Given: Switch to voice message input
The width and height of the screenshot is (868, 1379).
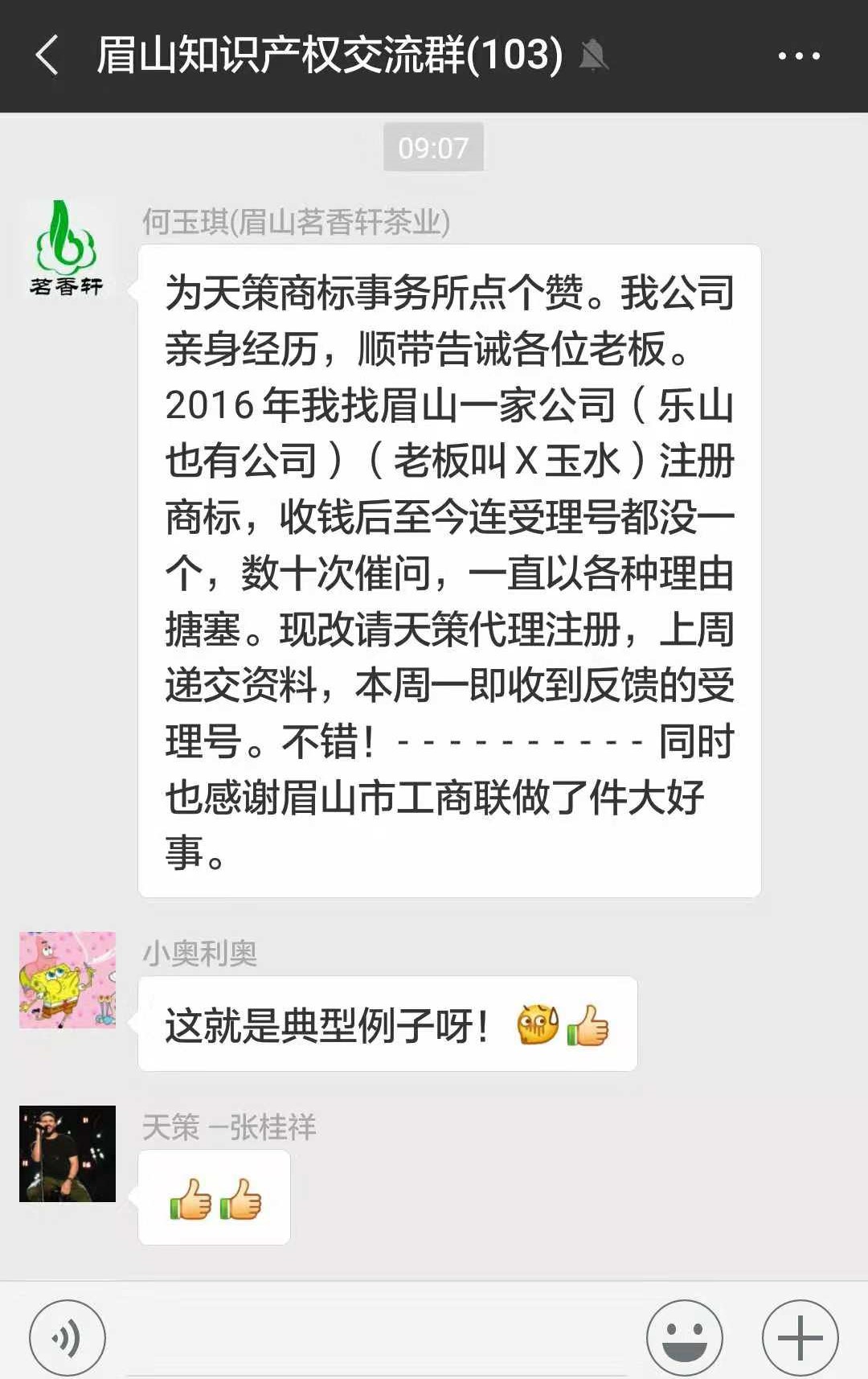Looking at the screenshot, I should 68,1338.
